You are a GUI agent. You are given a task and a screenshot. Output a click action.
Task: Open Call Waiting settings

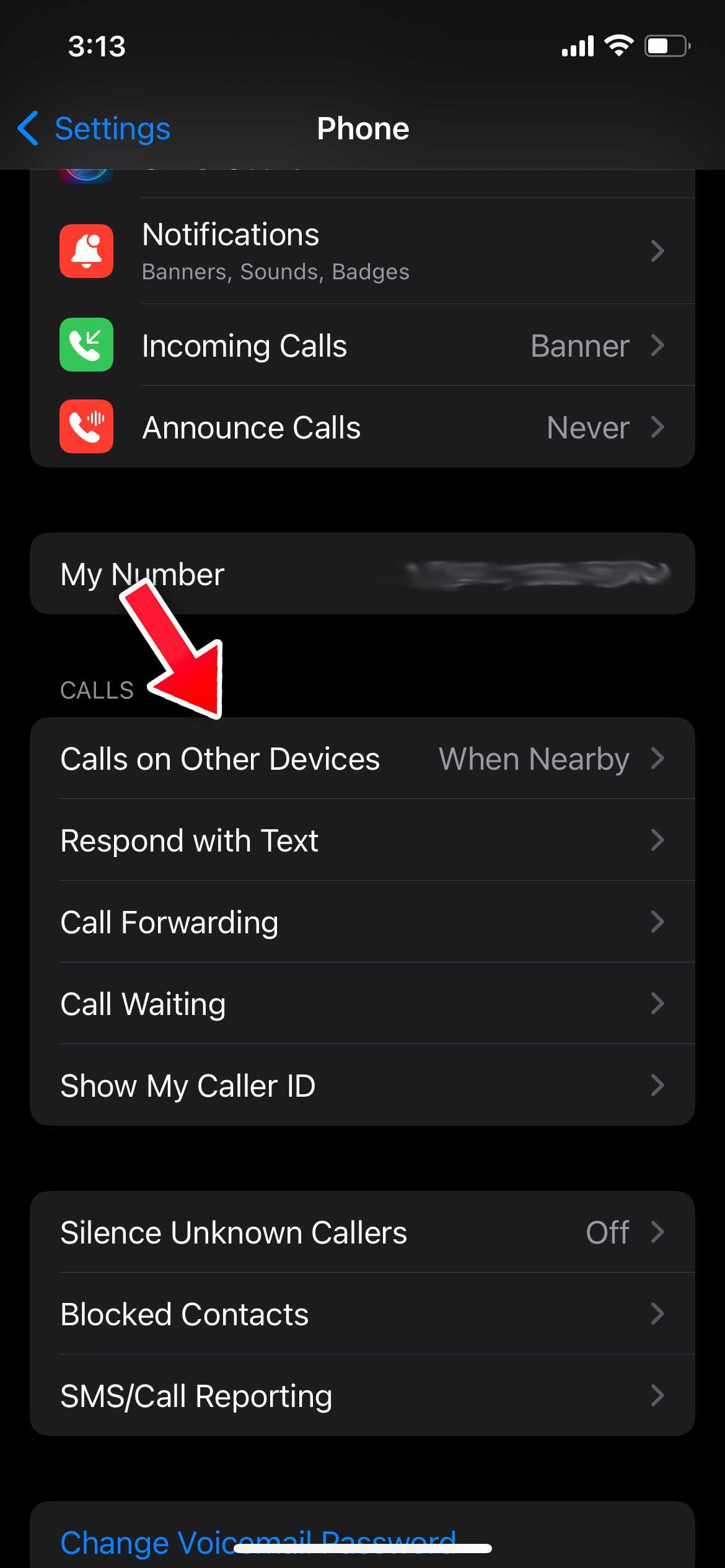(x=362, y=1004)
